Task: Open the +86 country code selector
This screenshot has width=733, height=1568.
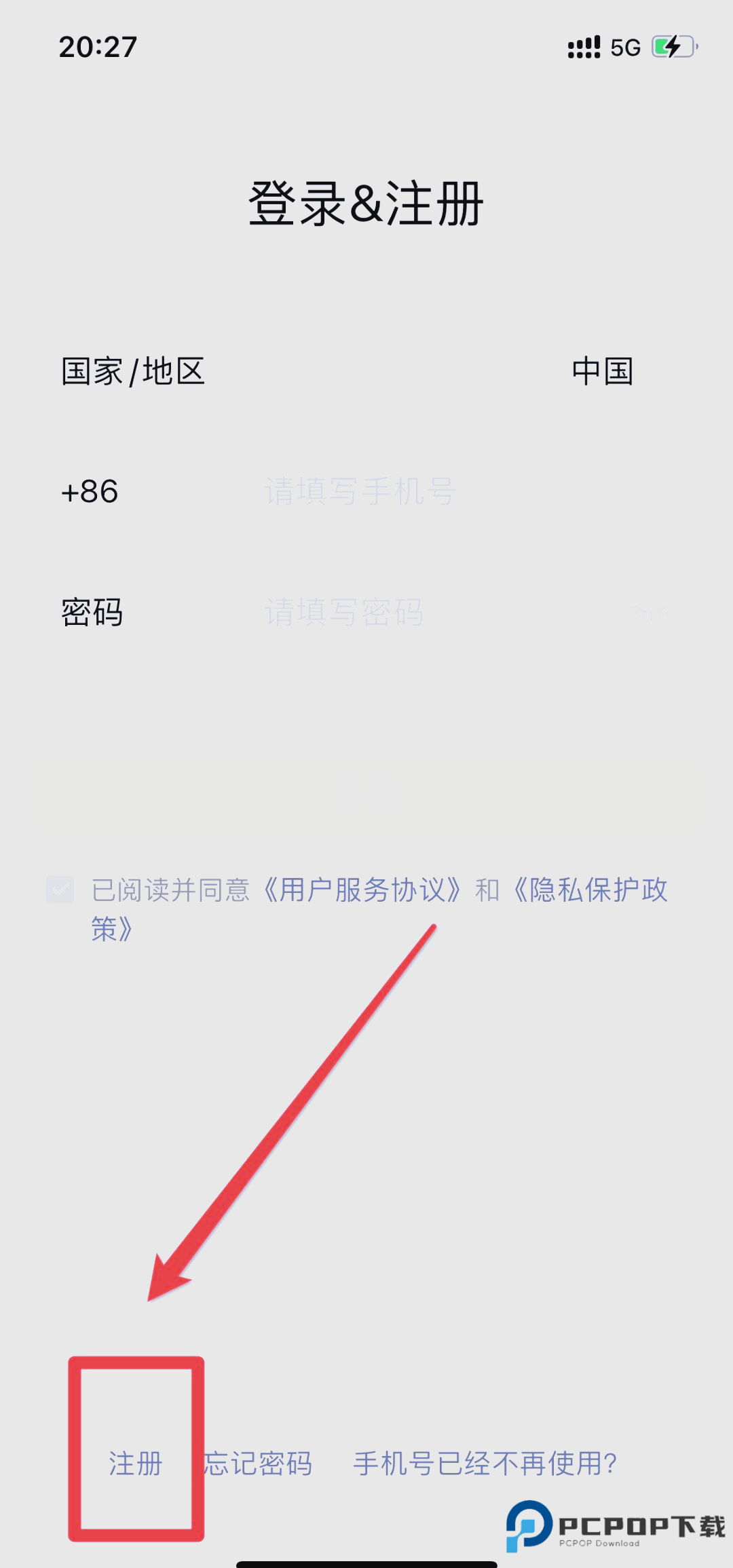Action: pyautogui.click(x=89, y=492)
